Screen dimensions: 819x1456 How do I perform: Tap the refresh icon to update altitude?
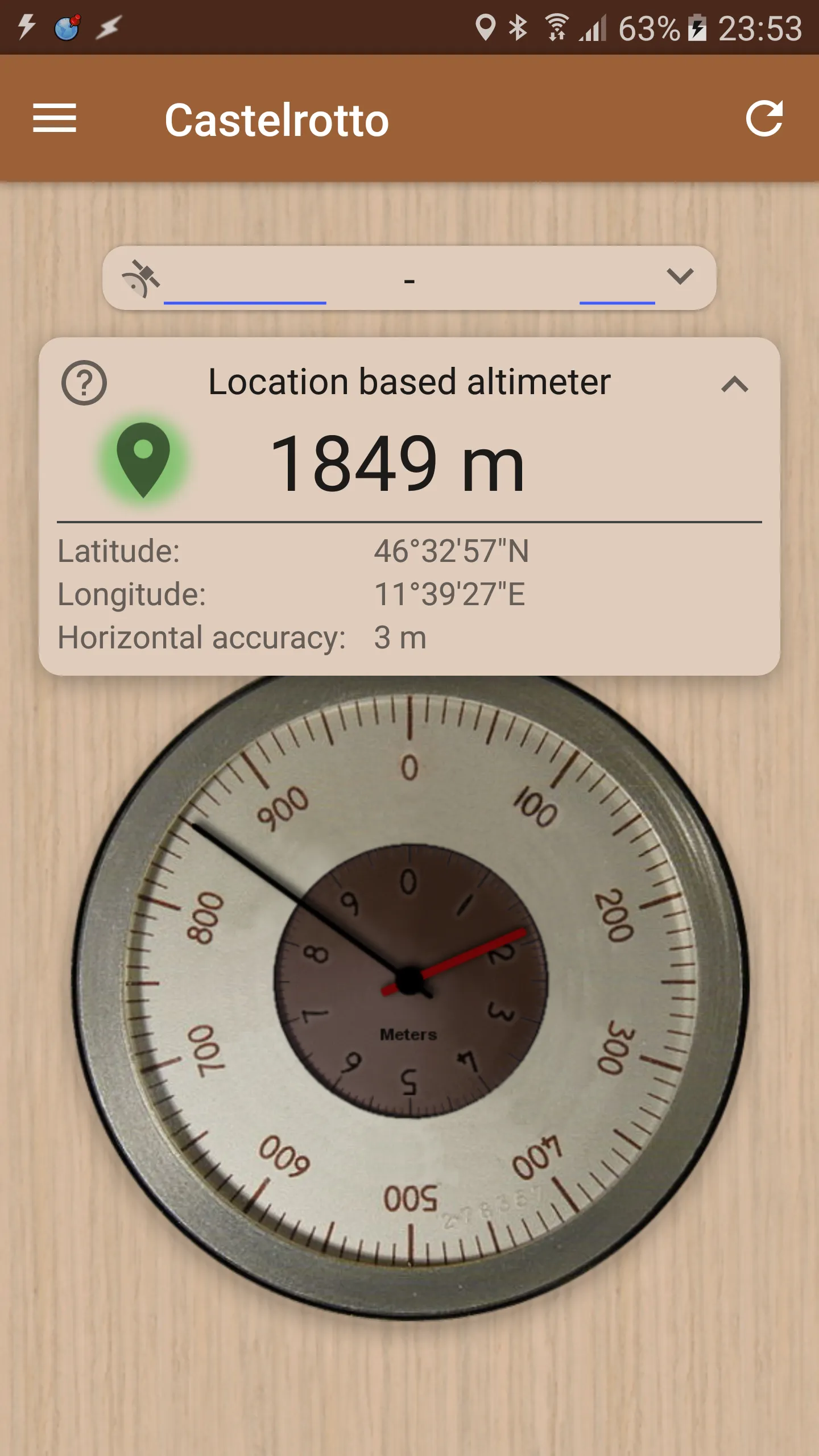point(766,119)
